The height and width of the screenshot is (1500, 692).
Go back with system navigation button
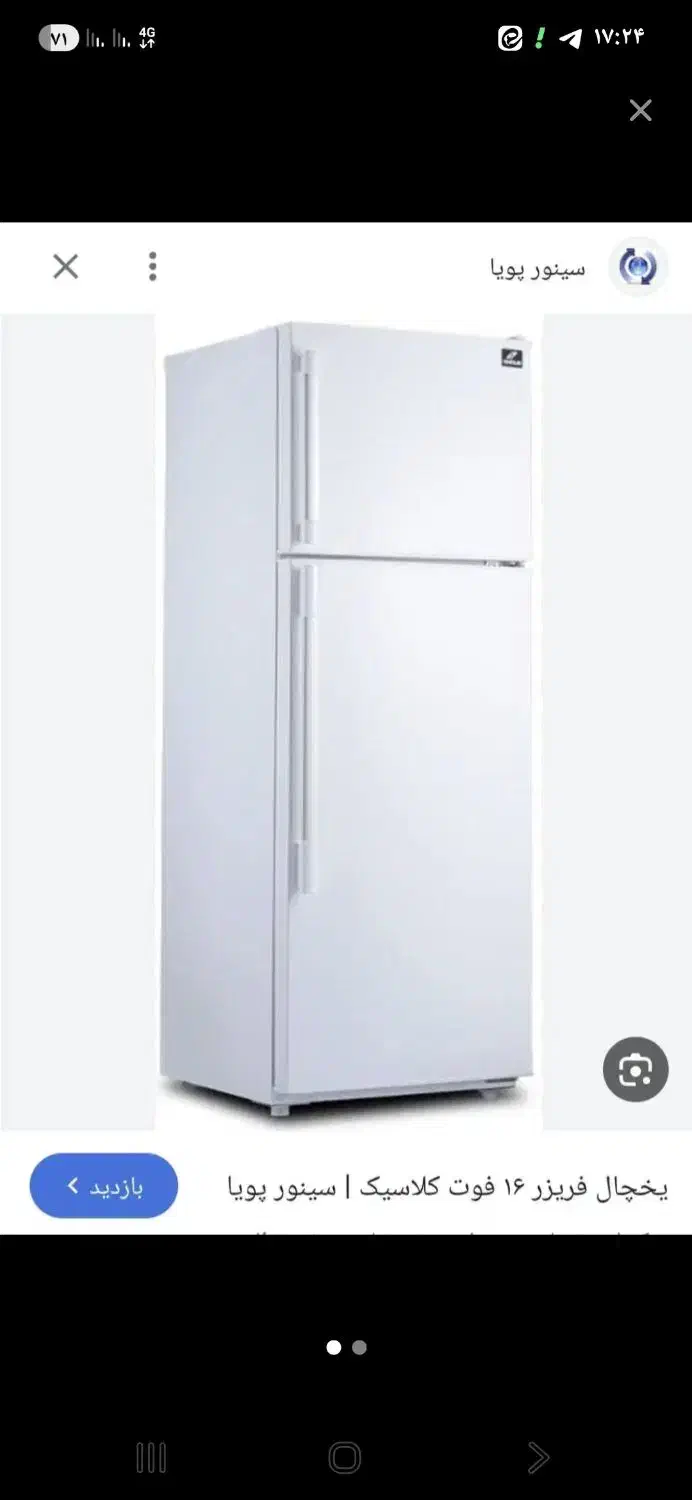(538, 1458)
